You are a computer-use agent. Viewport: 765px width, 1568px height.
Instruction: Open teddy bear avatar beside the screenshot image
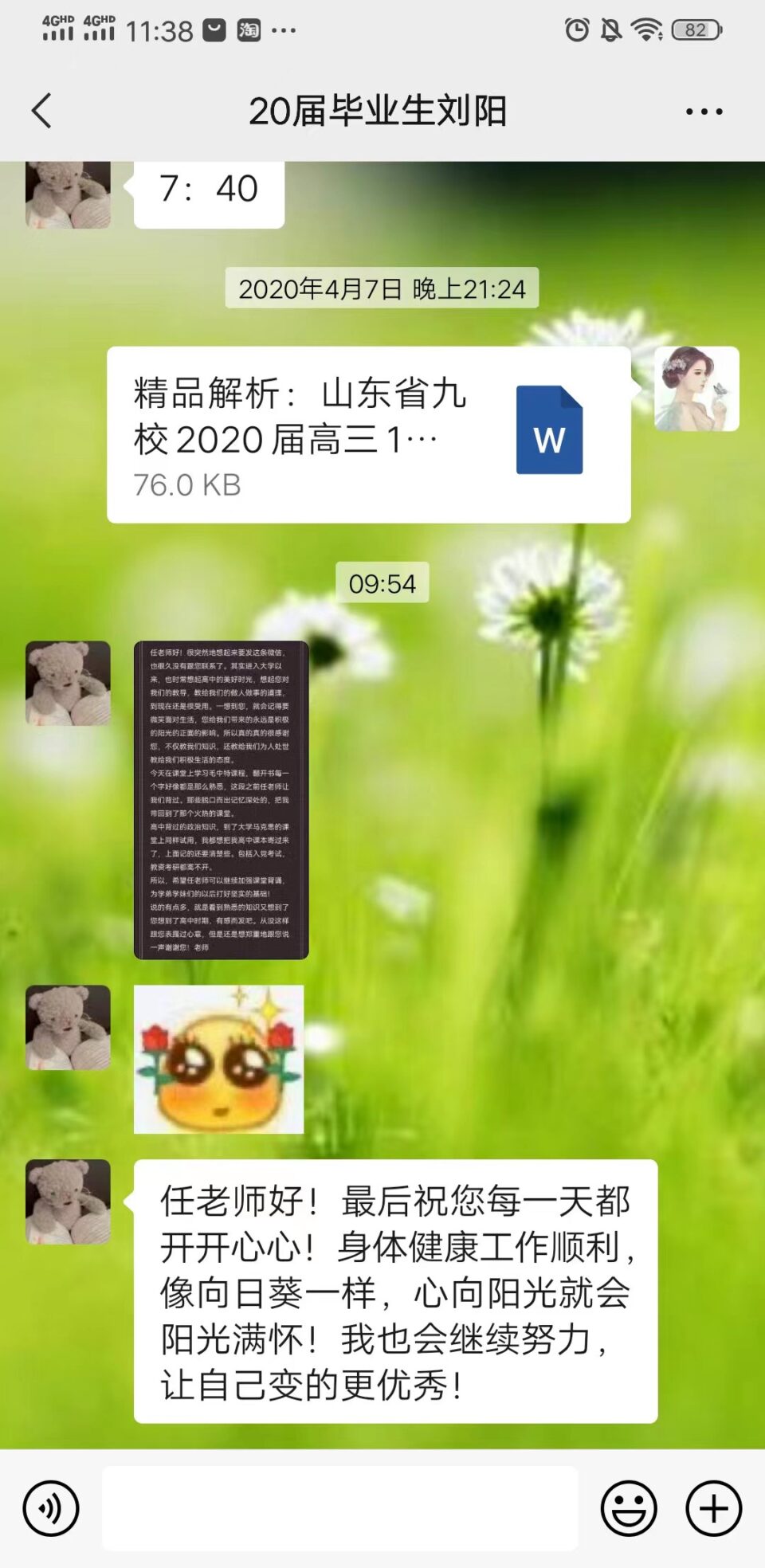tap(68, 684)
